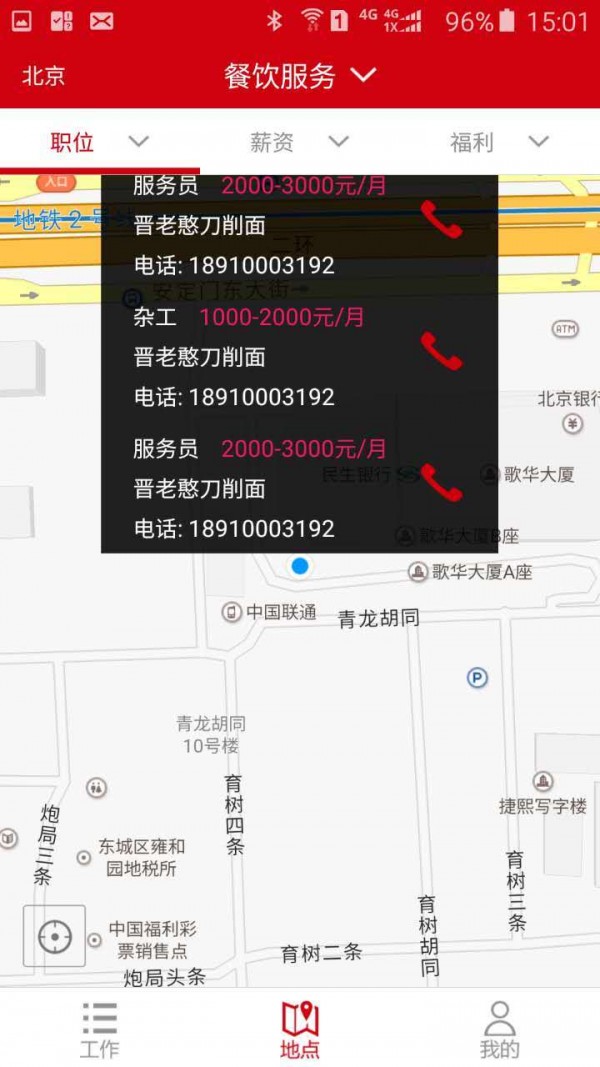Open the 杂工 job at 晋老憨刀削面
Viewport: 600px width, 1067px height.
[x=250, y=357]
